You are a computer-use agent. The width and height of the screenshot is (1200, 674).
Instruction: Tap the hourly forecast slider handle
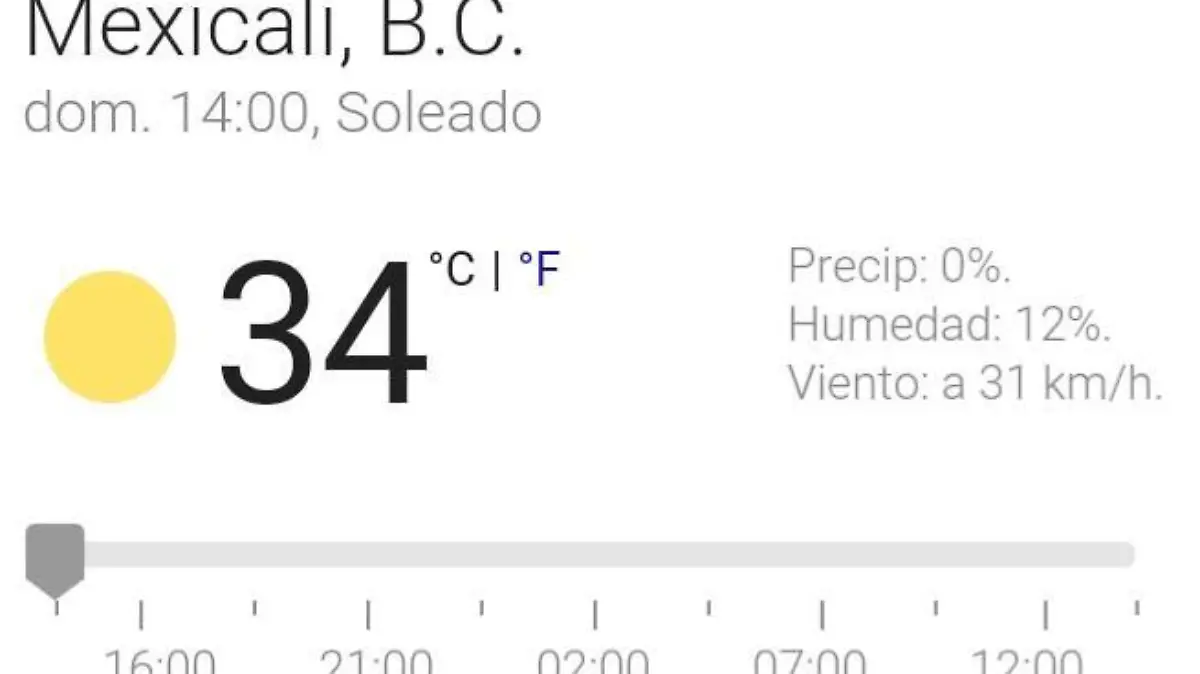[55, 557]
